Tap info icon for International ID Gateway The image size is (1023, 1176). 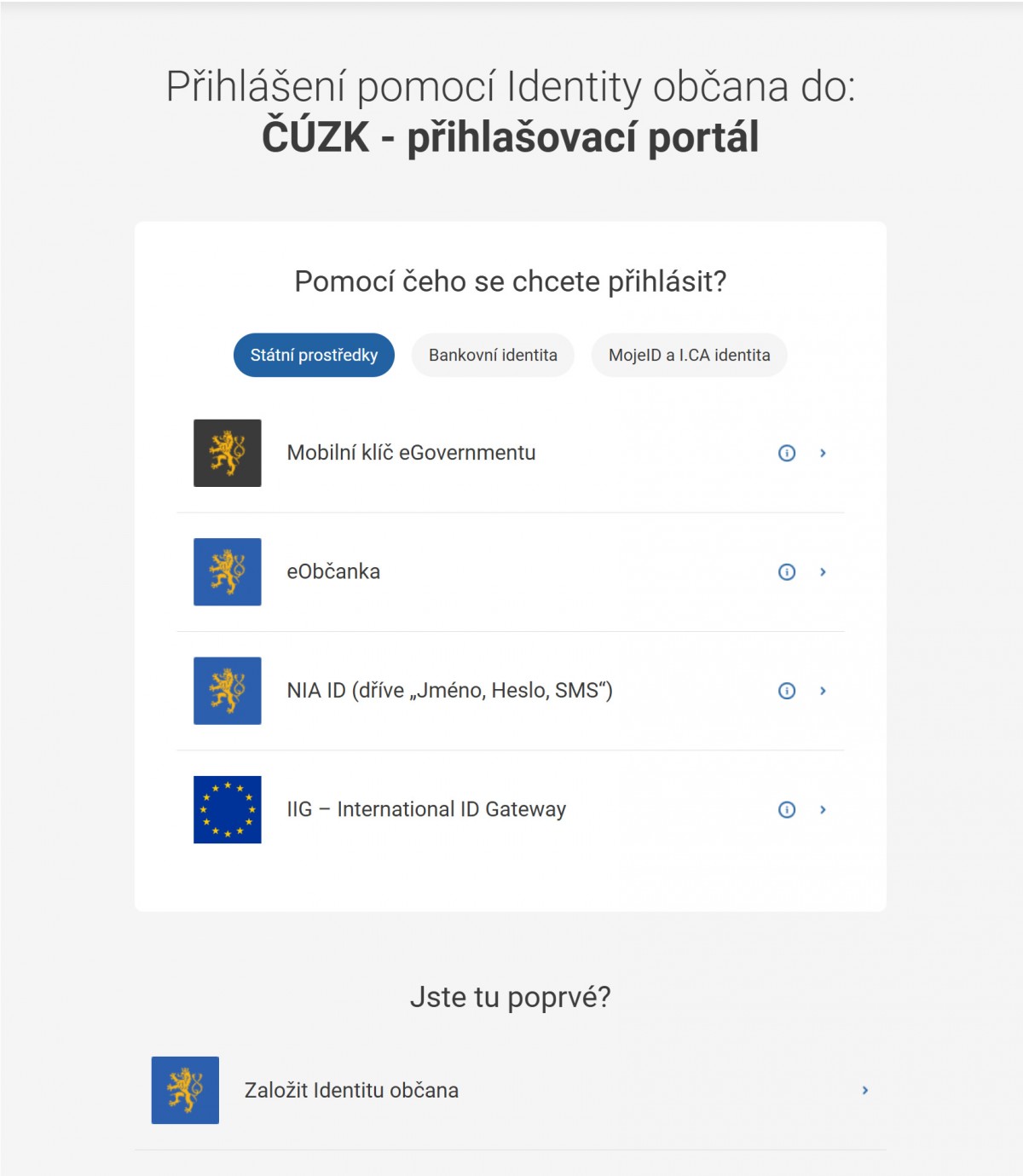coord(787,809)
